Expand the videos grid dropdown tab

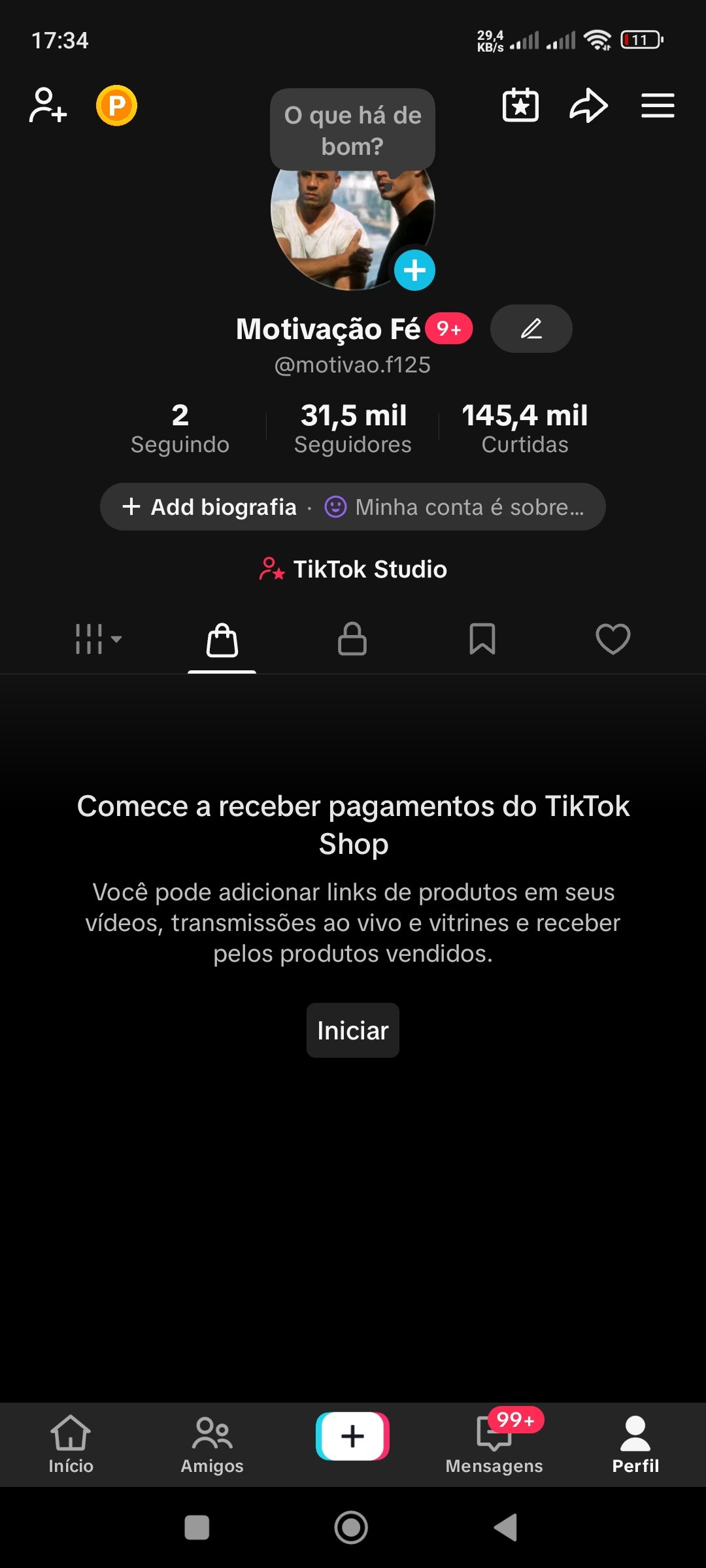tap(98, 639)
